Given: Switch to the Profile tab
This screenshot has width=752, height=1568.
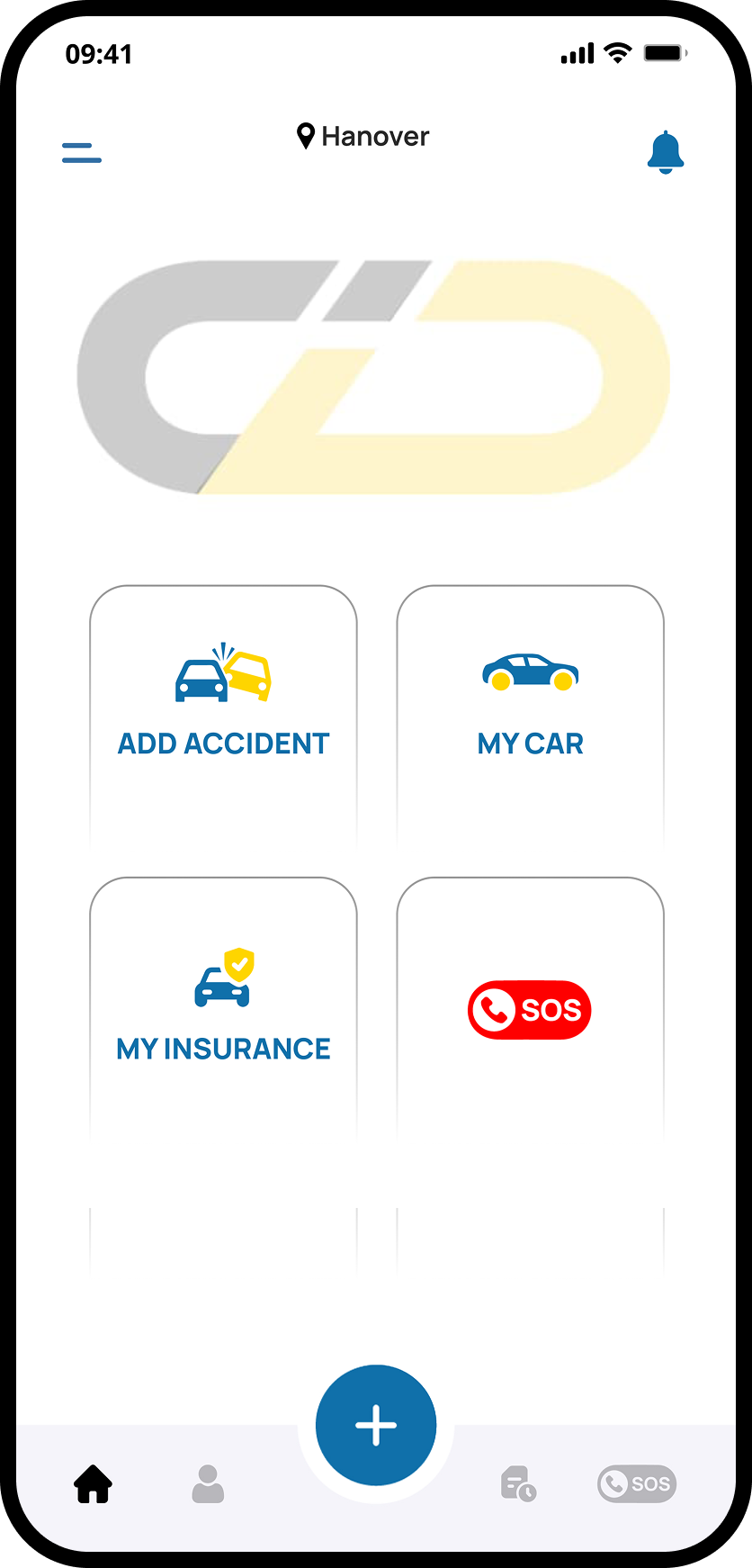Looking at the screenshot, I should point(208,1484).
